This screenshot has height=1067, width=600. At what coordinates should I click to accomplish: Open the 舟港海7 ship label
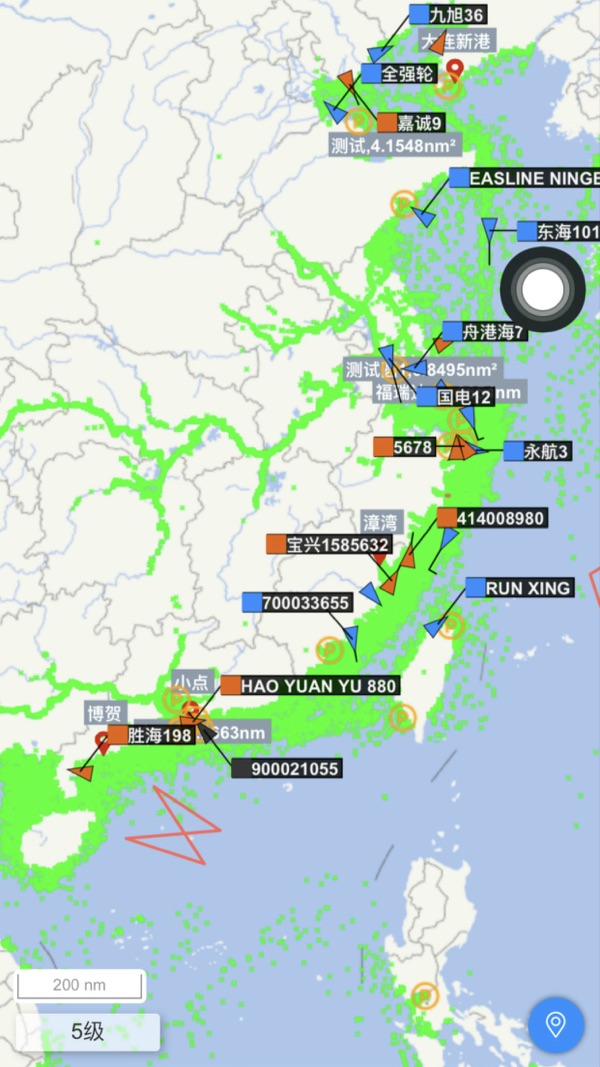[485, 332]
